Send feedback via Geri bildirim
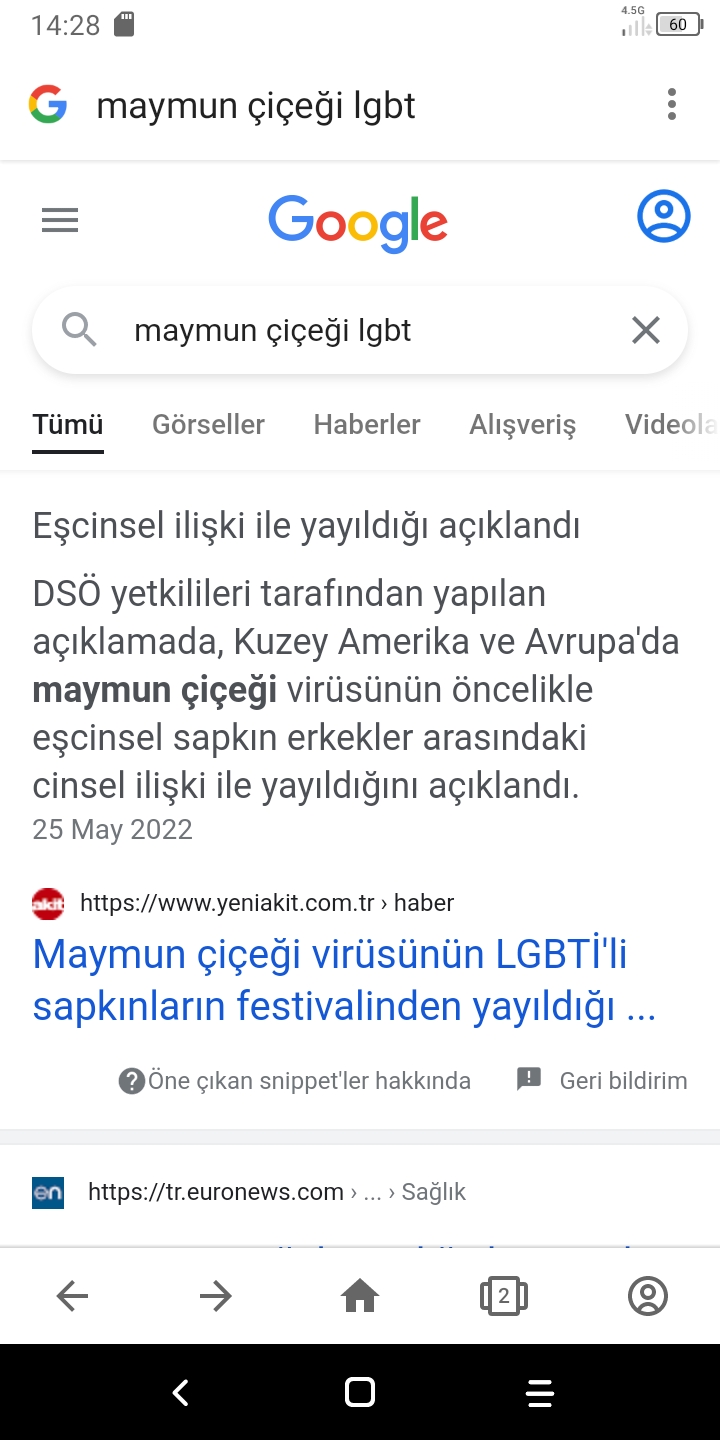 (602, 1080)
